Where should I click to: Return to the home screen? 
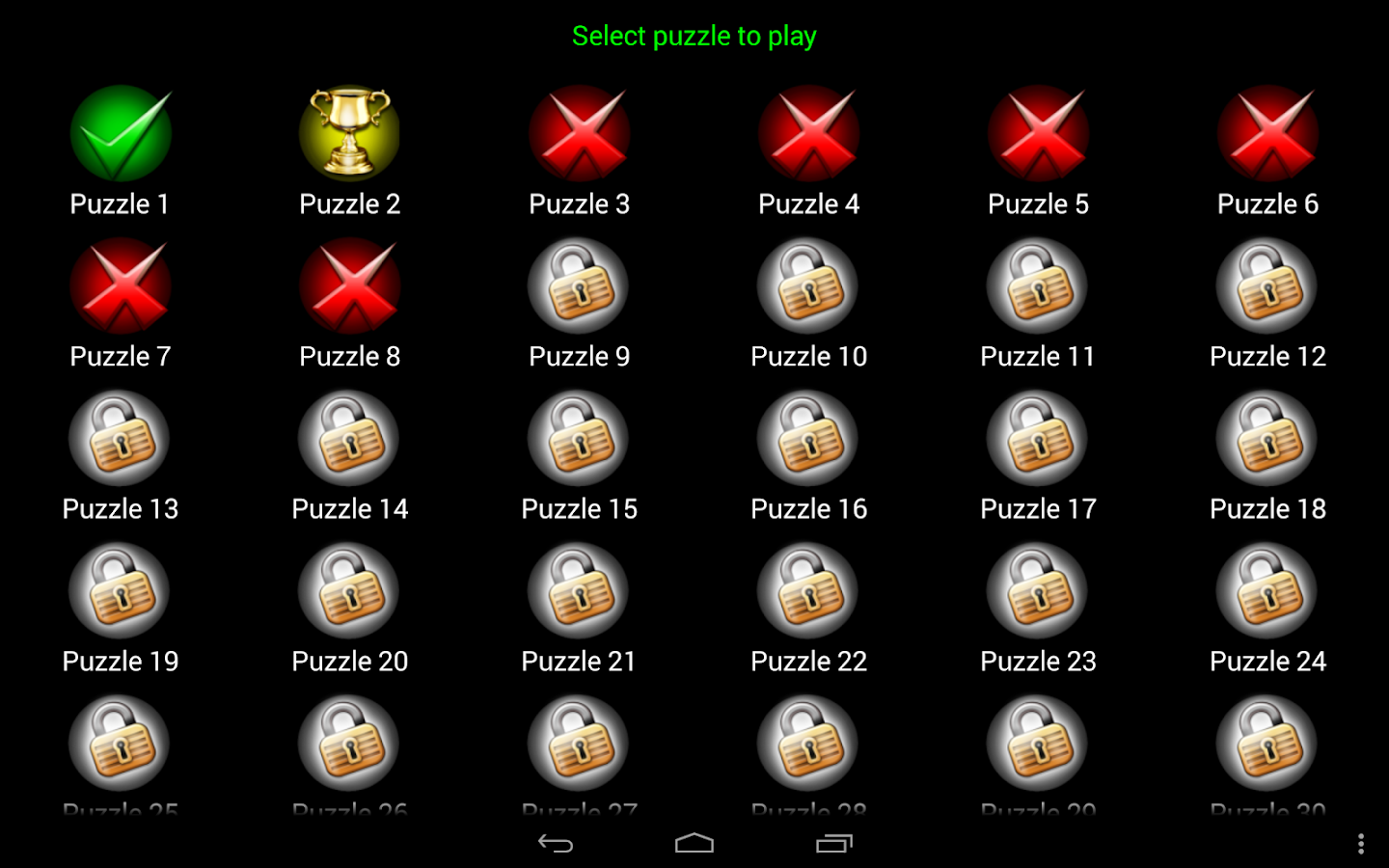point(694,844)
